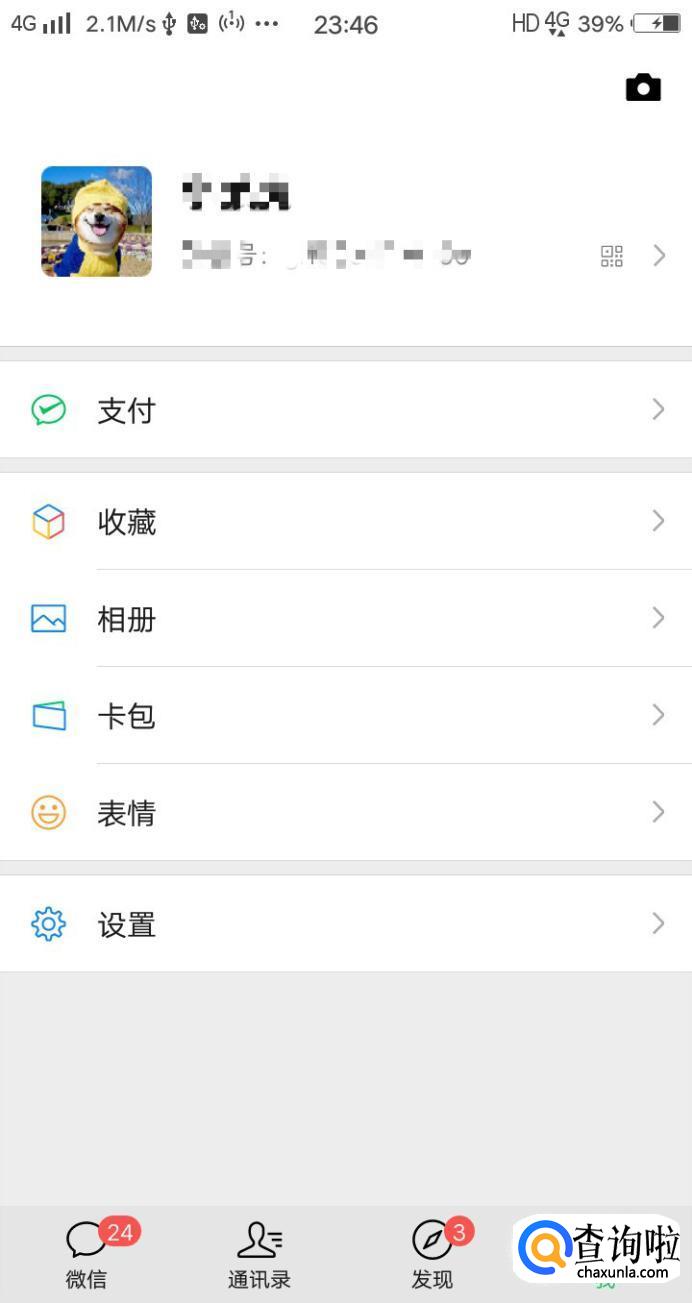Viewport: 692px width, 1303px height.
Task: Open the camera icon at top
Action: [x=643, y=88]
